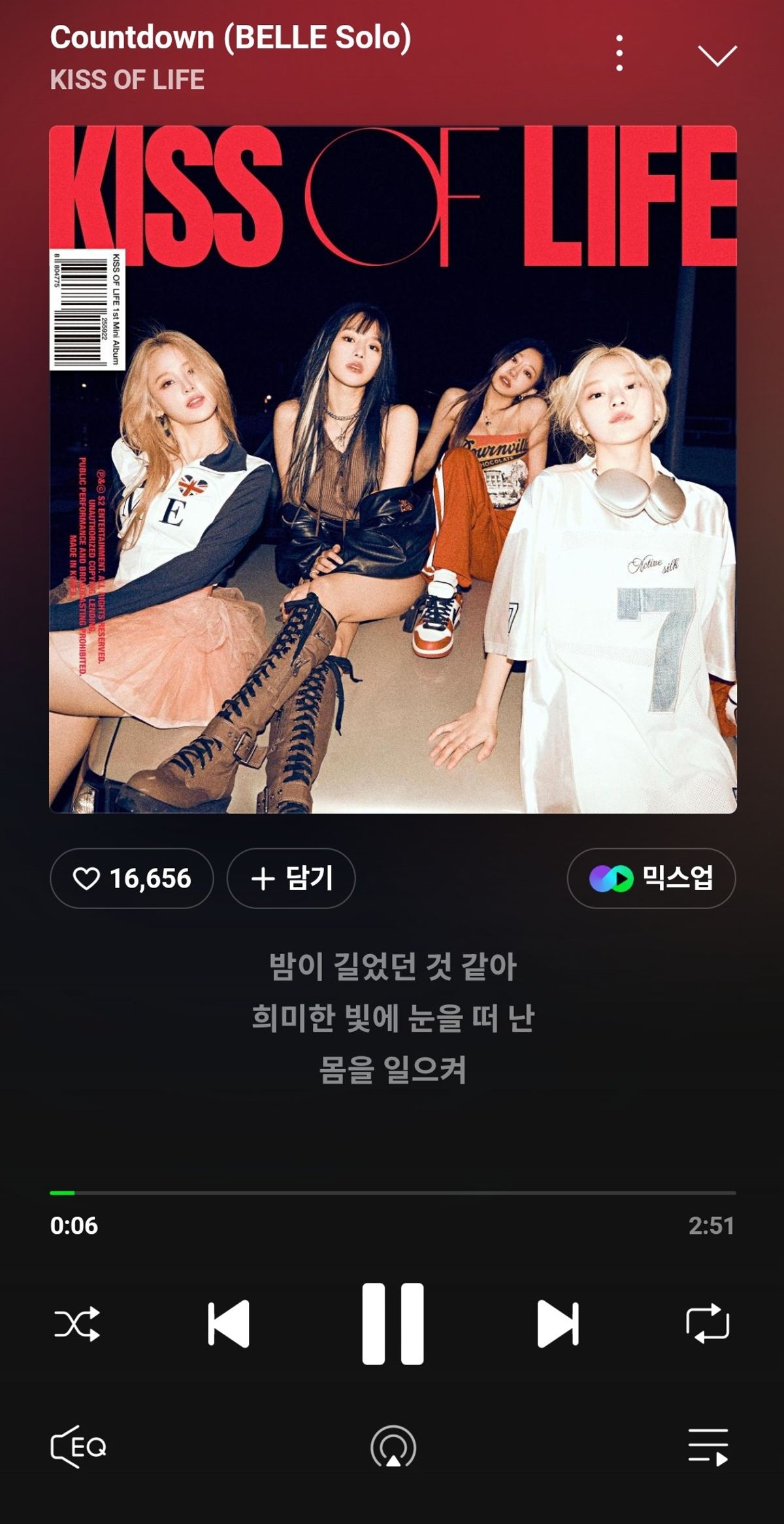Pause the current song
Image resolution: width=784 pixels, height=1524 pixels.
[393, 1324]
